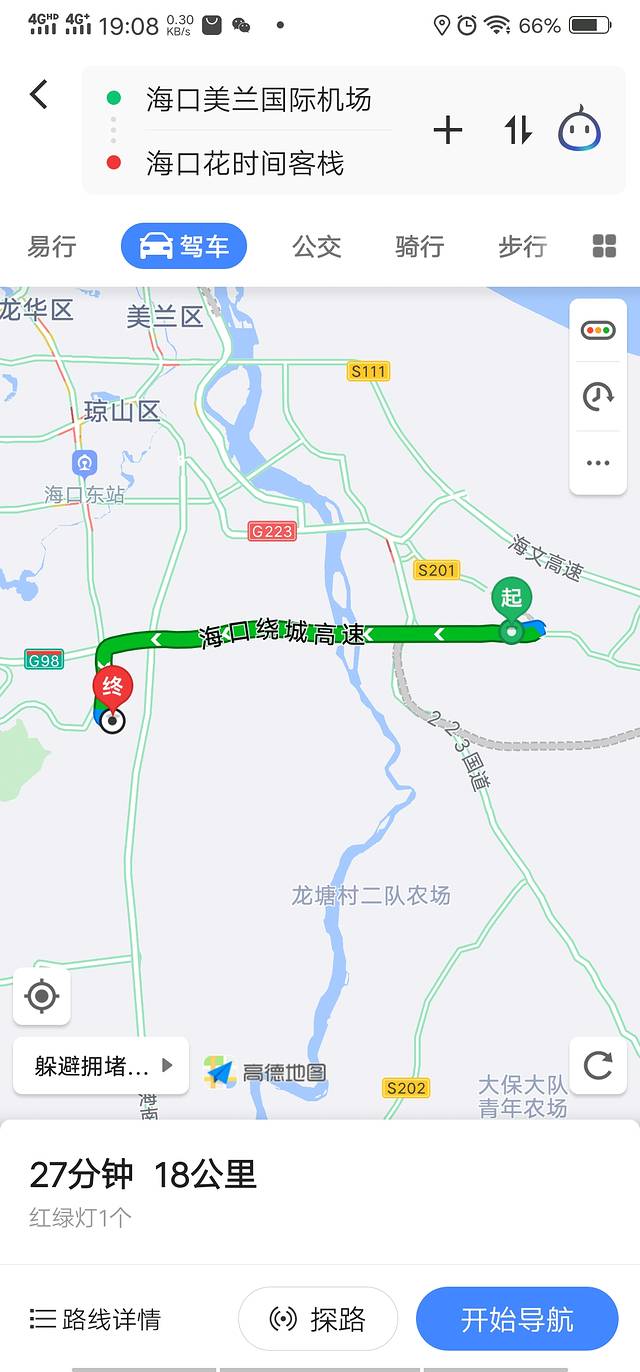Viewport: 640px width, 1372px height.
Task: Open the three-dot map options
Action: tap(598, 462)
